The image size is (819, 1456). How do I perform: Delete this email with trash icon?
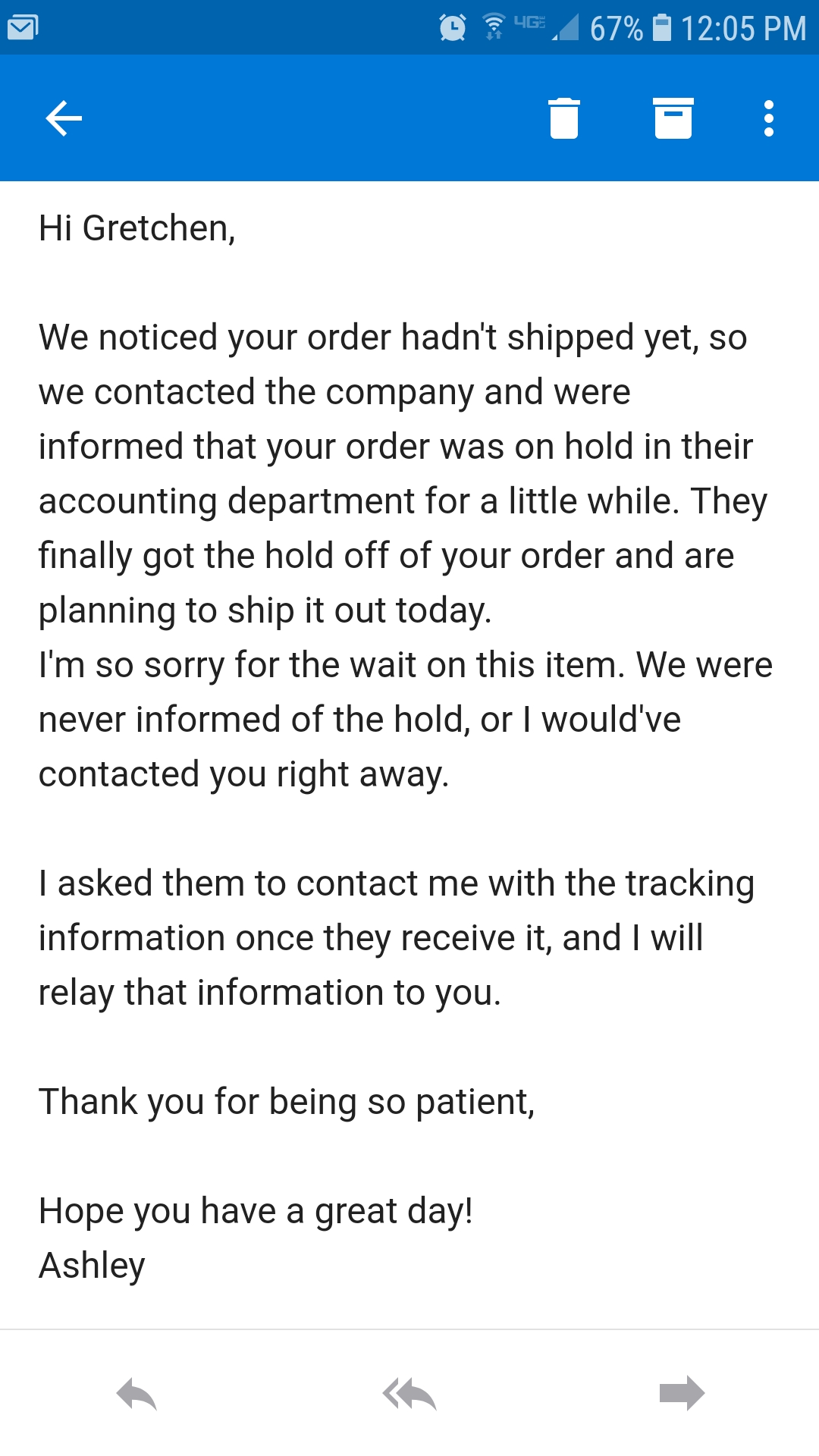point(563,118)
